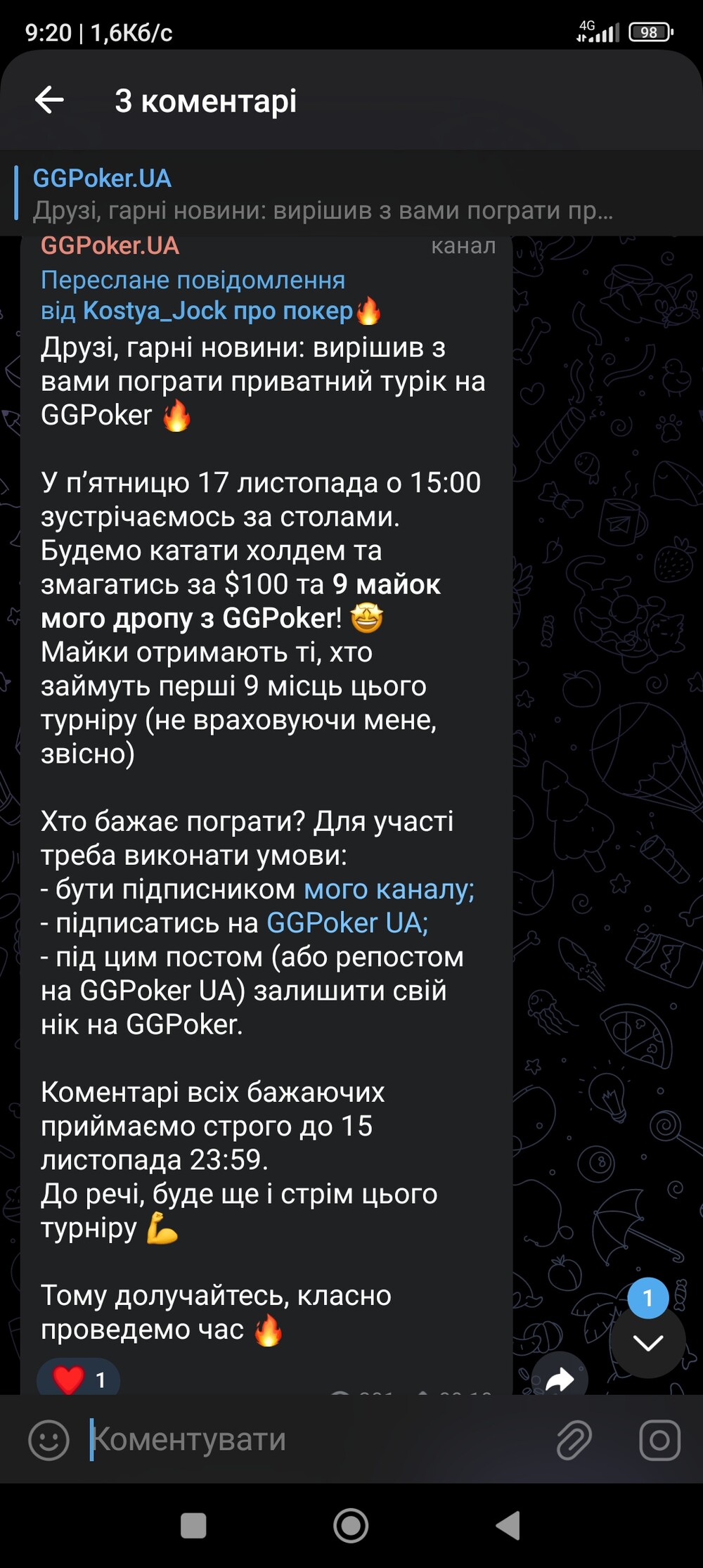Open the GGPoker.UA sender name

point(110,245)
